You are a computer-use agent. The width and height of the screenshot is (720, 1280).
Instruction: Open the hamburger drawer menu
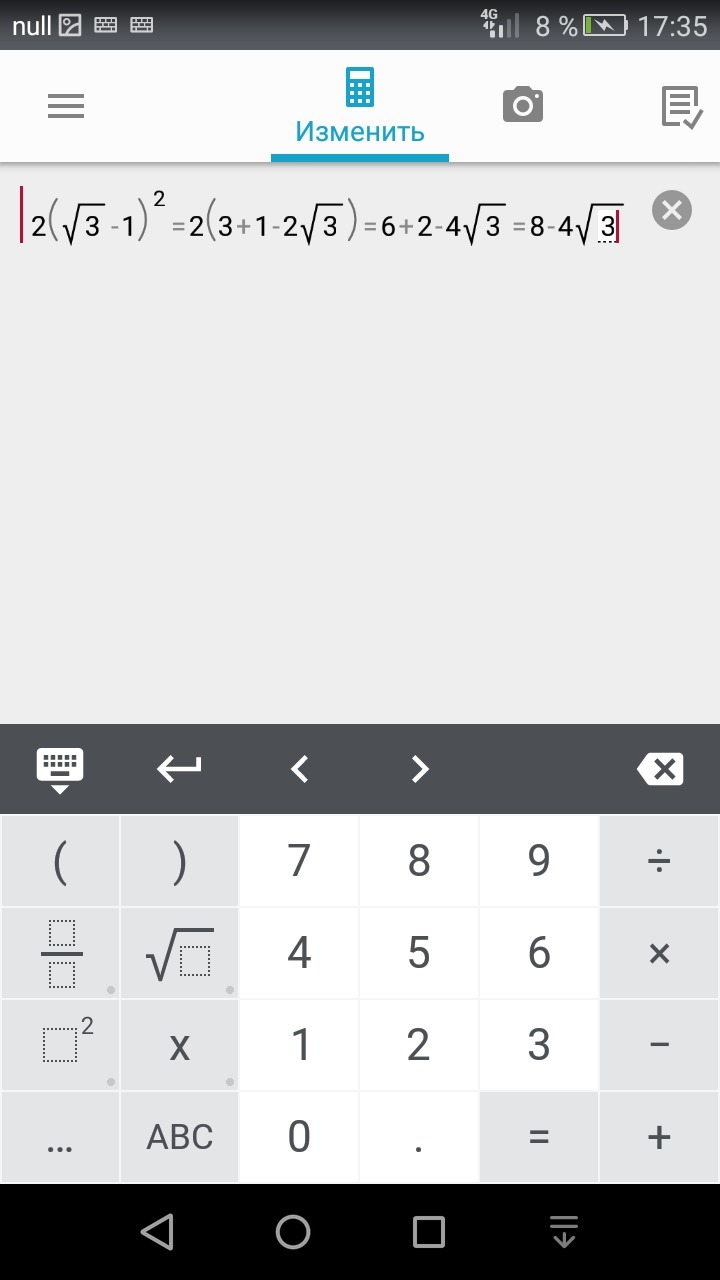66,106
